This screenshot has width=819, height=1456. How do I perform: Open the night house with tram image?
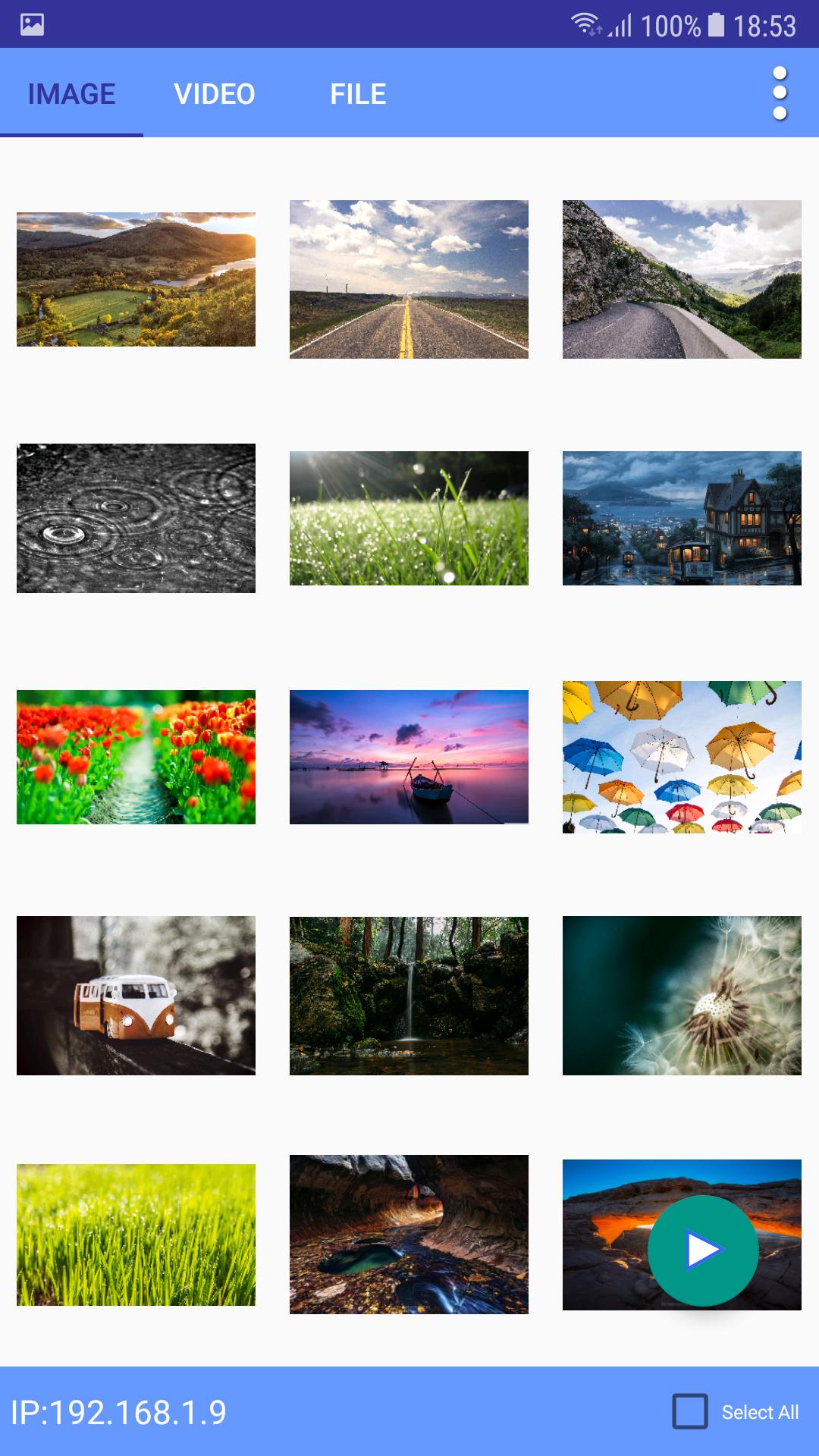point(682,518)
